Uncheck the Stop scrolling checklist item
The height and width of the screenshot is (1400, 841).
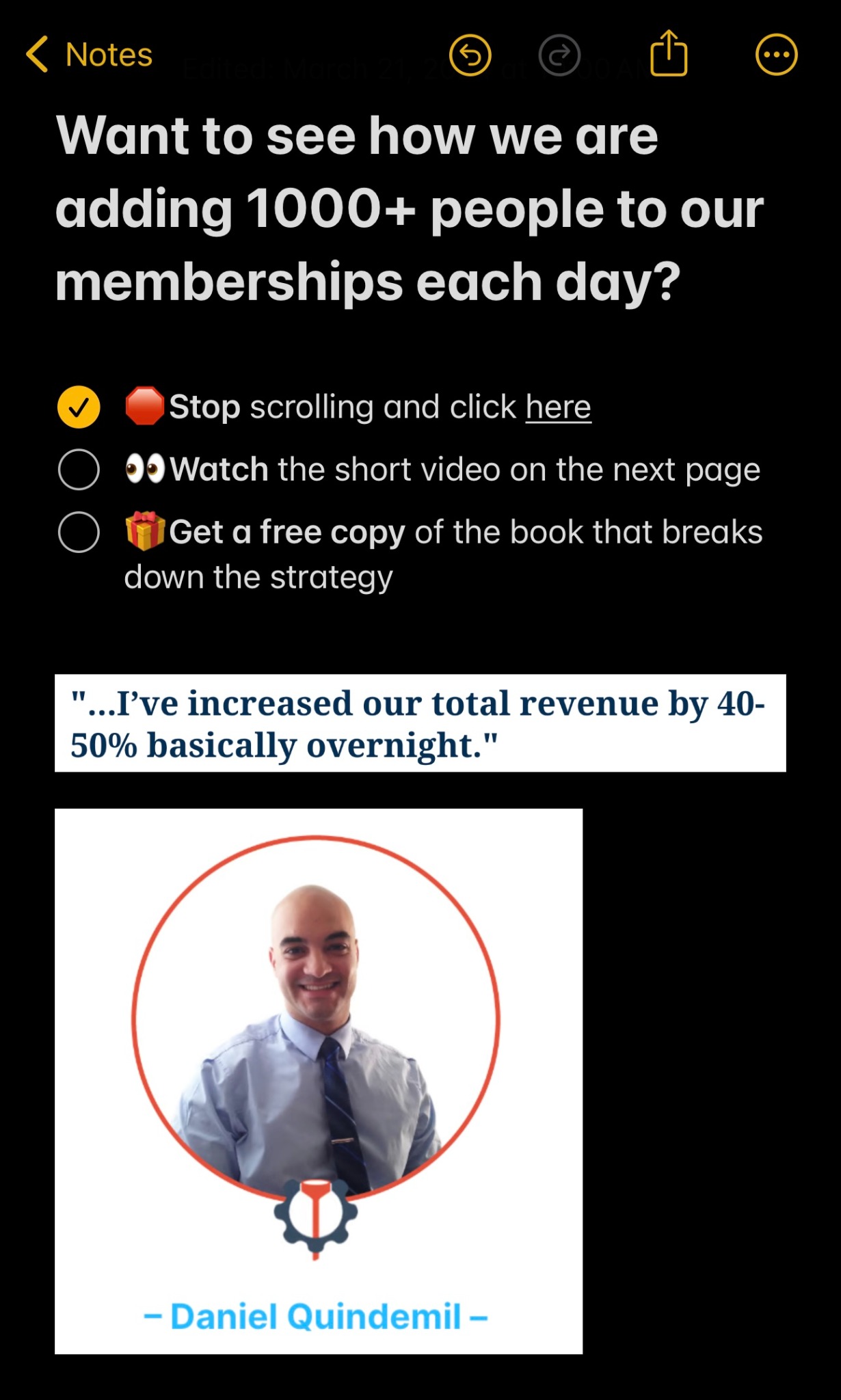(x=79, y=407)
